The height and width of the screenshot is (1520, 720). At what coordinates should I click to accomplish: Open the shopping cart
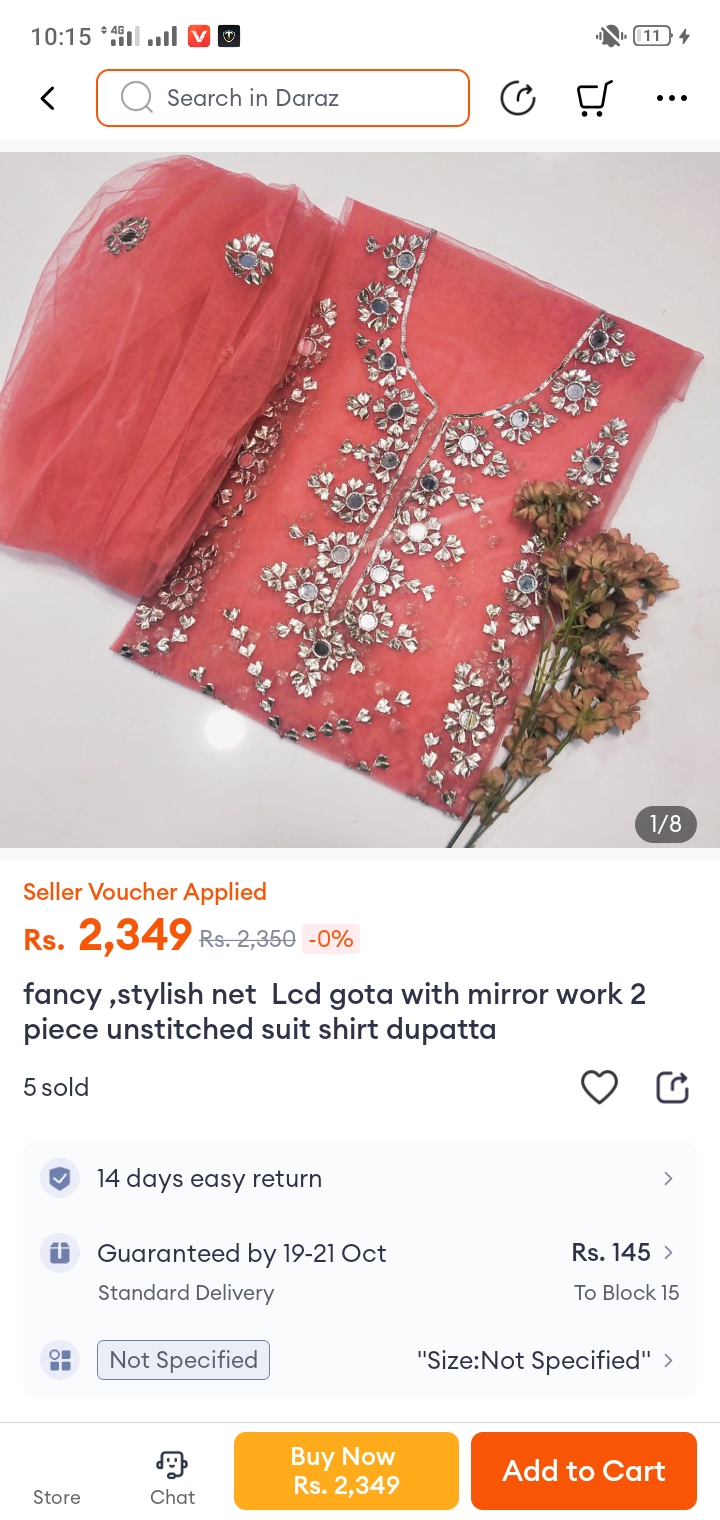(x=594, y=98)
